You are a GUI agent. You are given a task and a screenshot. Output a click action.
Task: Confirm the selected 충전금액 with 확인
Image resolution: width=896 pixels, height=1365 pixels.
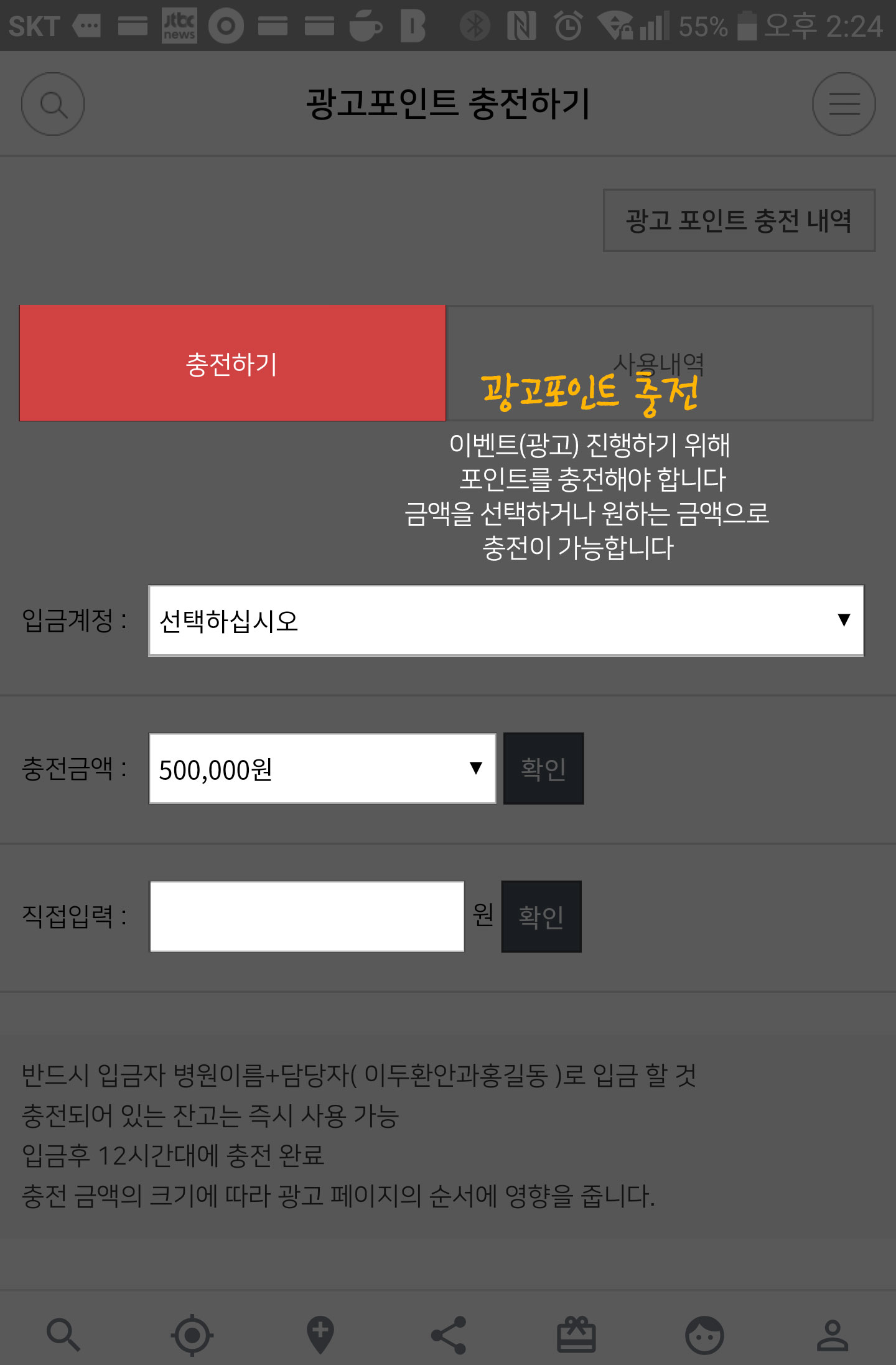pyautogui.click(x=543, y=769)
